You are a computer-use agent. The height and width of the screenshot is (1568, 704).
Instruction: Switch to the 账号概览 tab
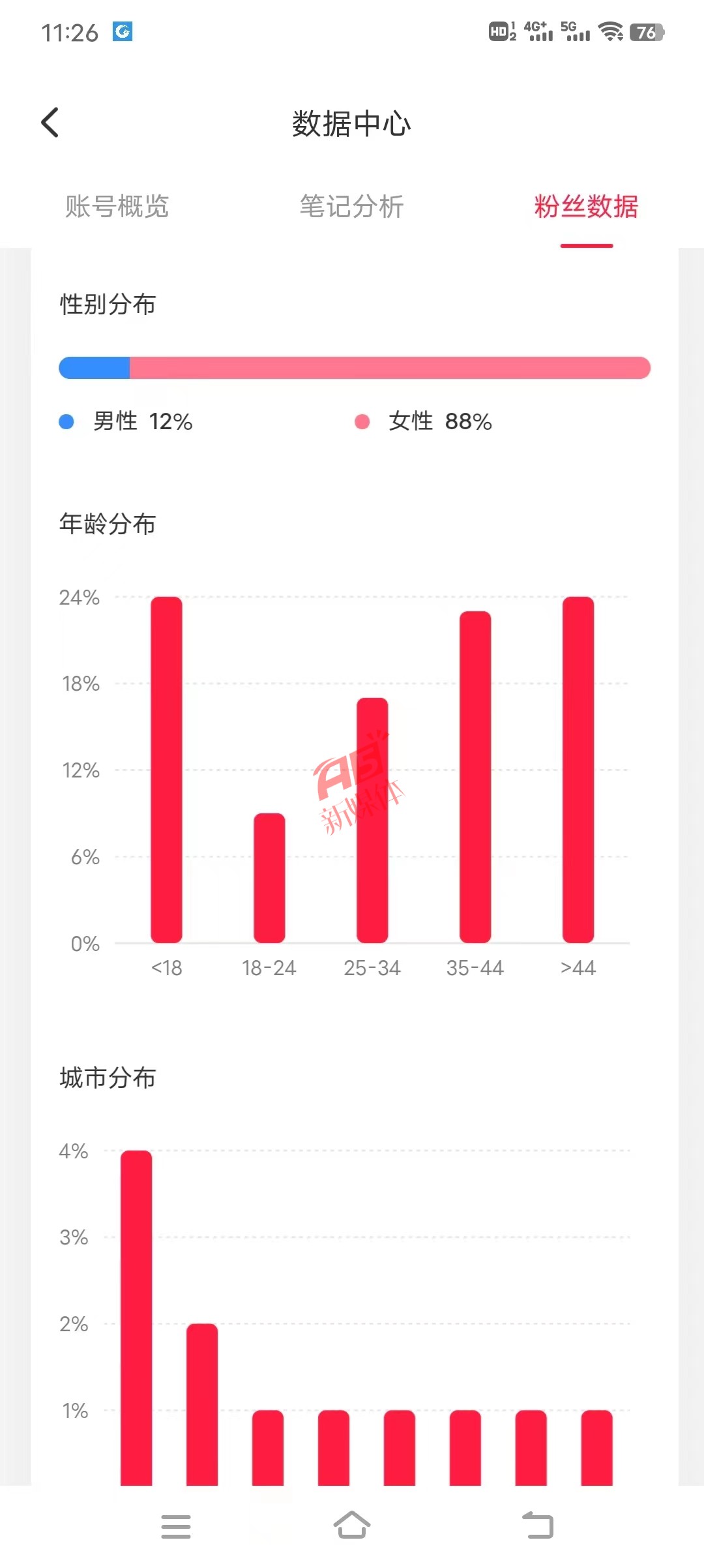point(117,207)
